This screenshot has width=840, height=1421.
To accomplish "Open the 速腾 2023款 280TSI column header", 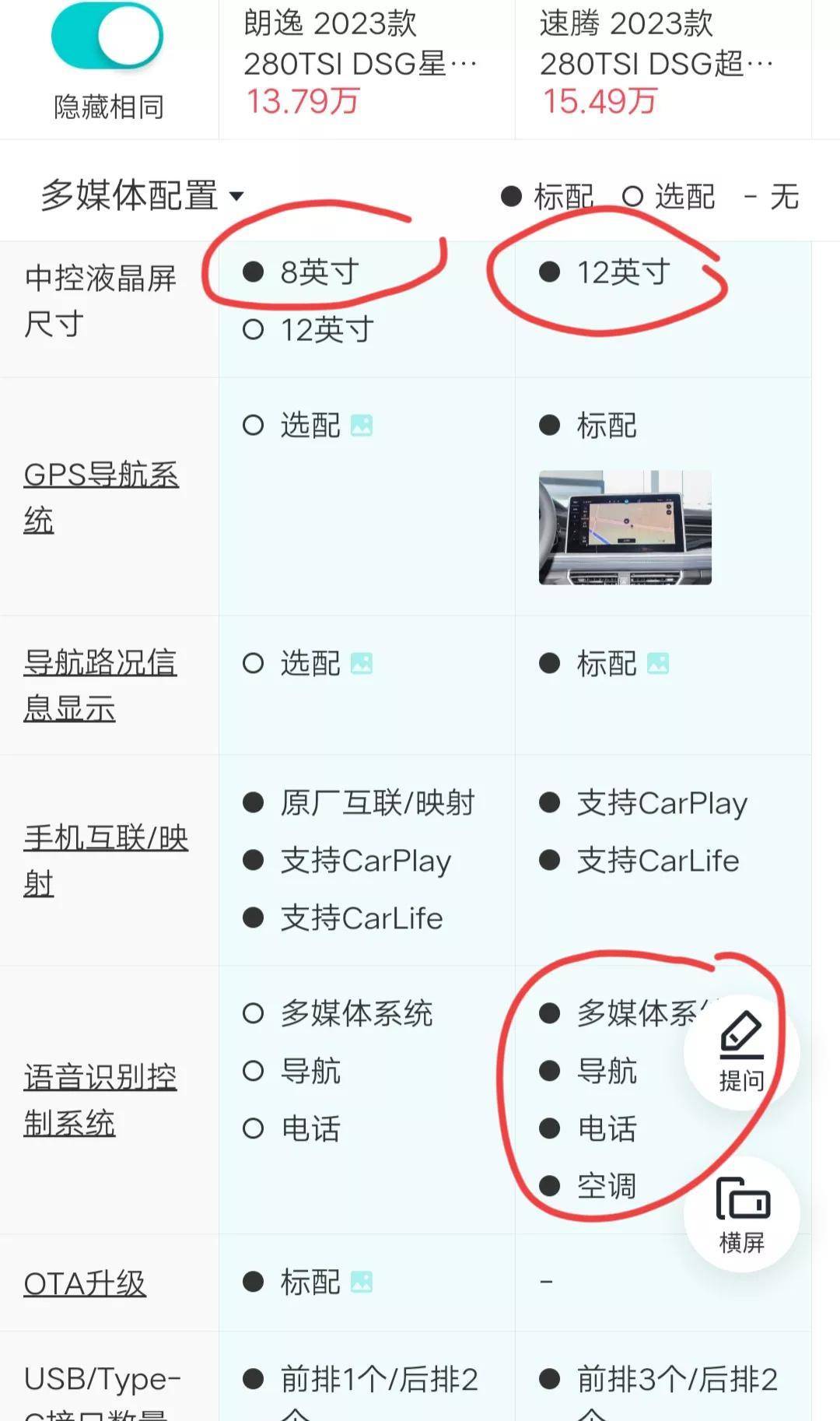I will click(657, 64).
